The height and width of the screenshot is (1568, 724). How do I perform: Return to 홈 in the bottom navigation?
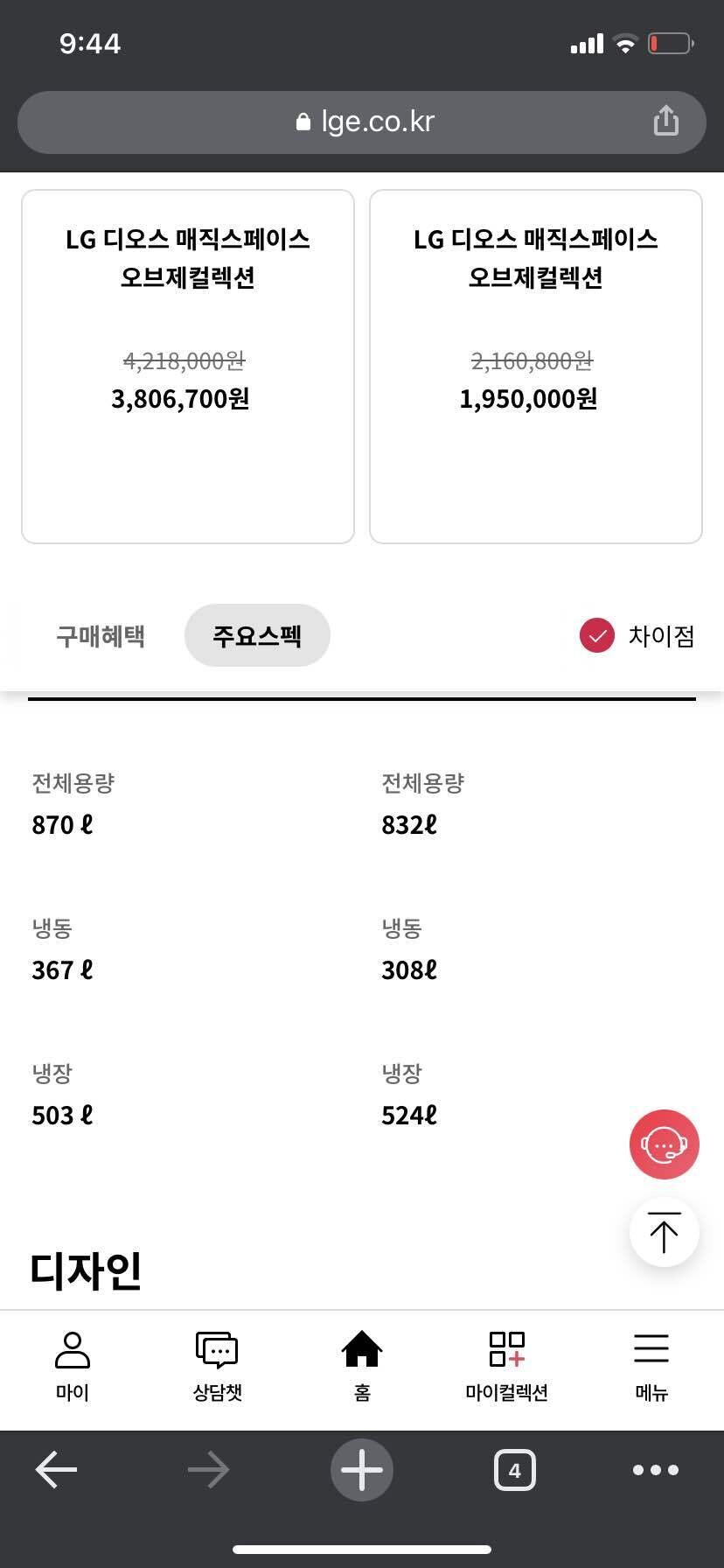pyautogui.click(x=362, y=1367)
